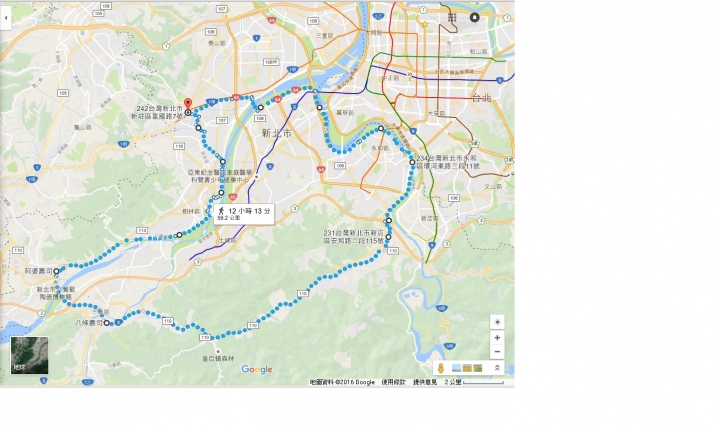Zoom out with the minus button
Screen dimensions: 720x428
[497, 351]
